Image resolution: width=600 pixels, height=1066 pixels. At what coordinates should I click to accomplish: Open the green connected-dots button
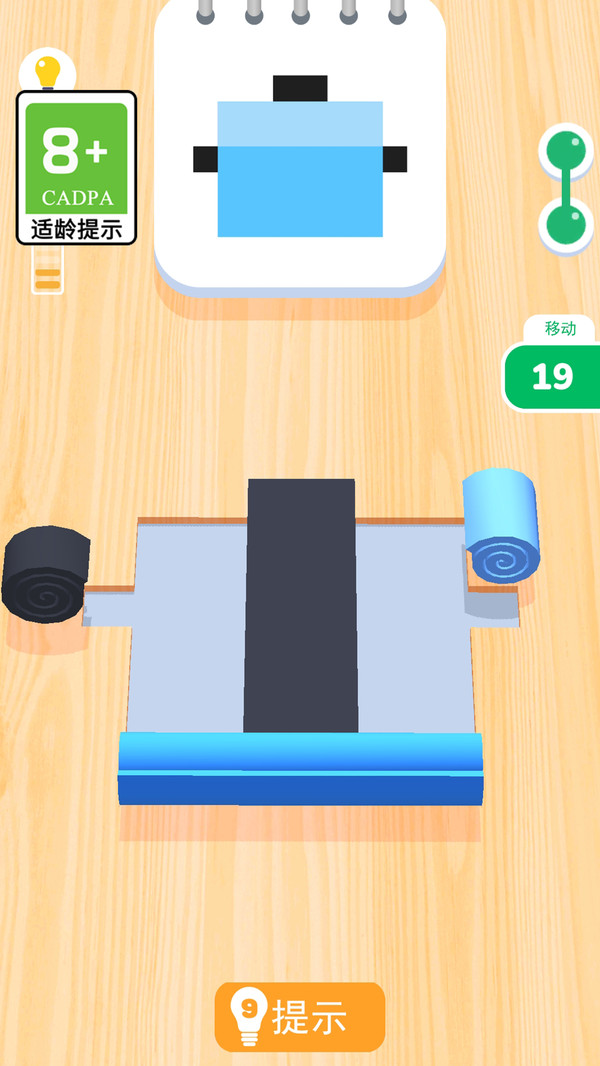[565, 189]
